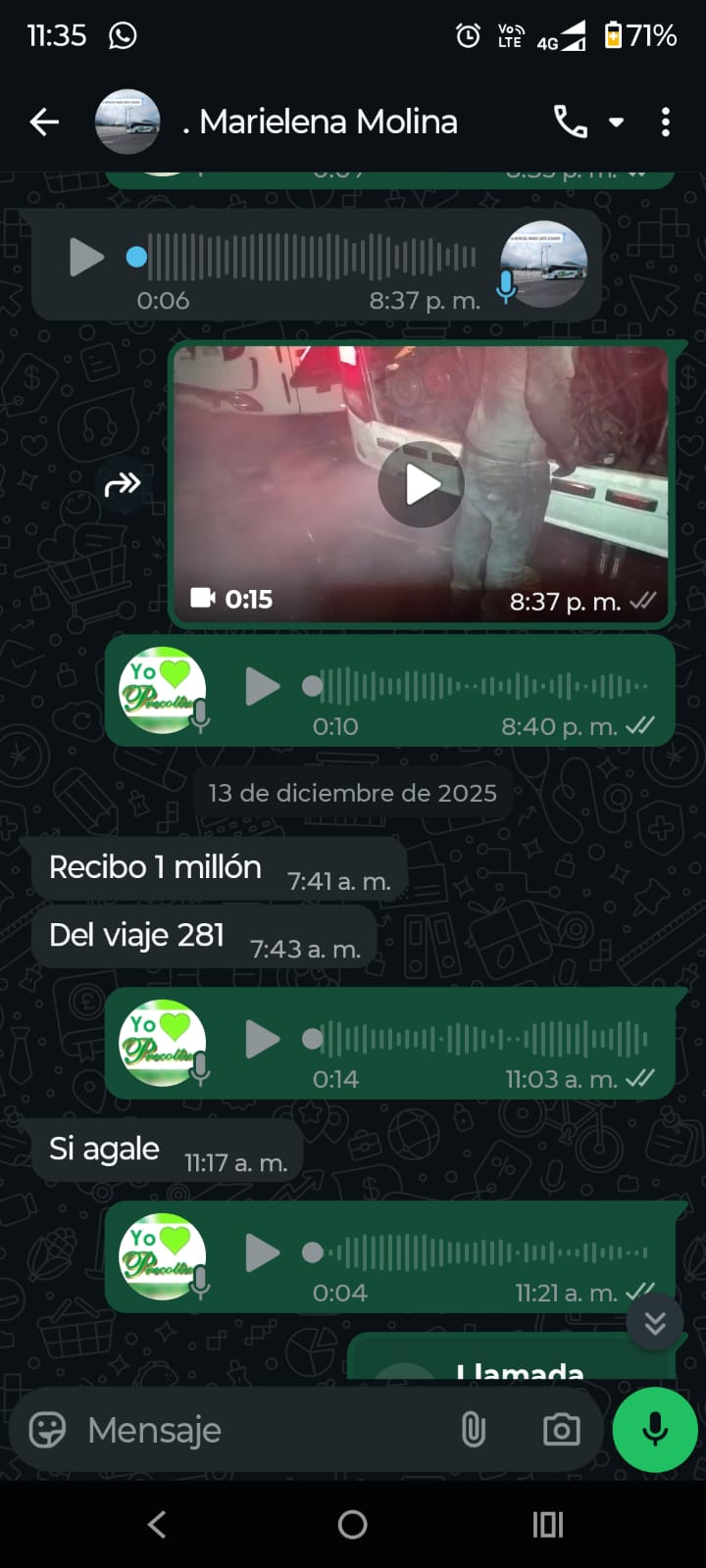Viewport: 706px width, 1568px height.
Task: Expand the call options dropdown arrow
Action: point(617,122)
